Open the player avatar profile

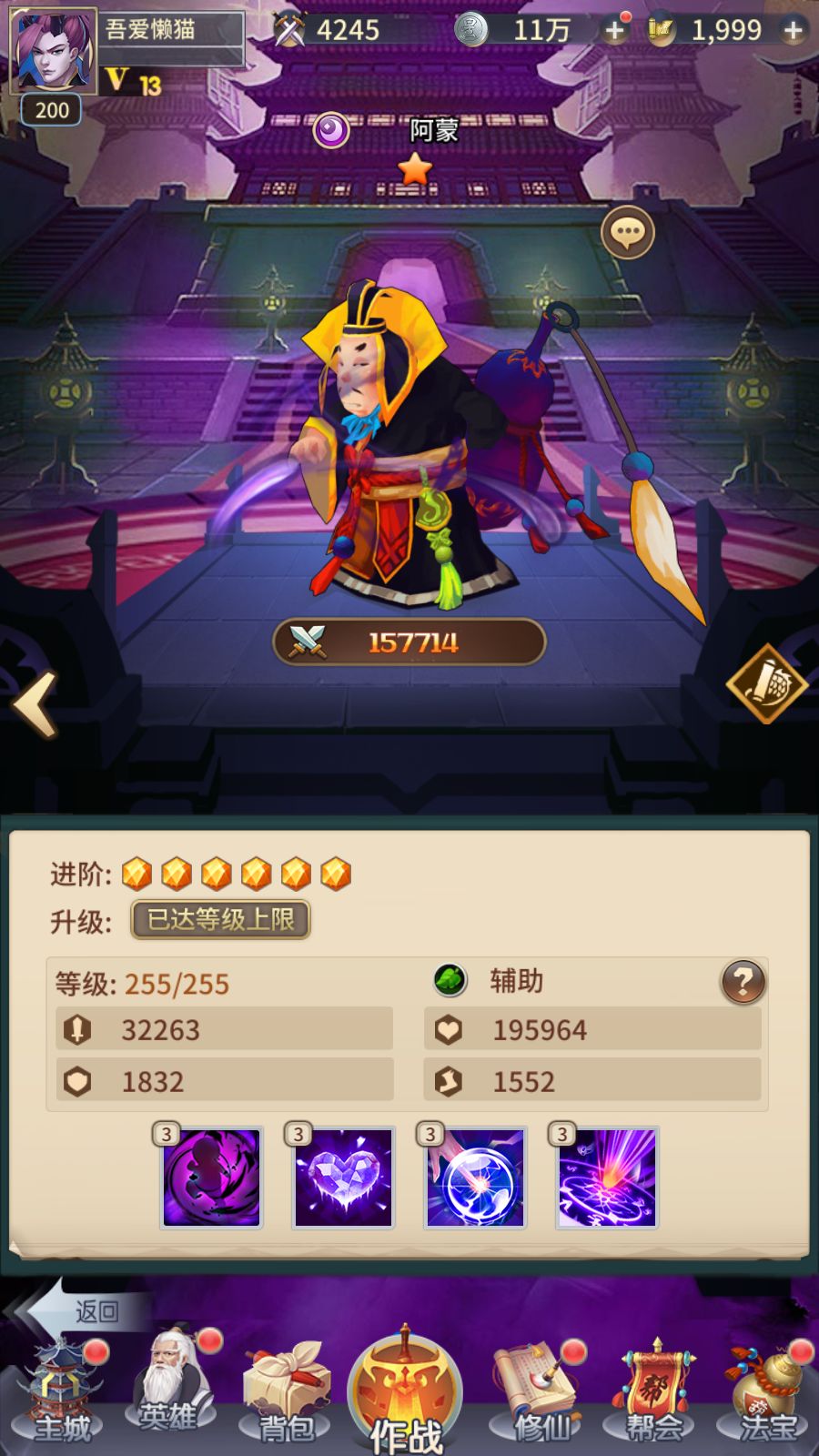(53, 50)
